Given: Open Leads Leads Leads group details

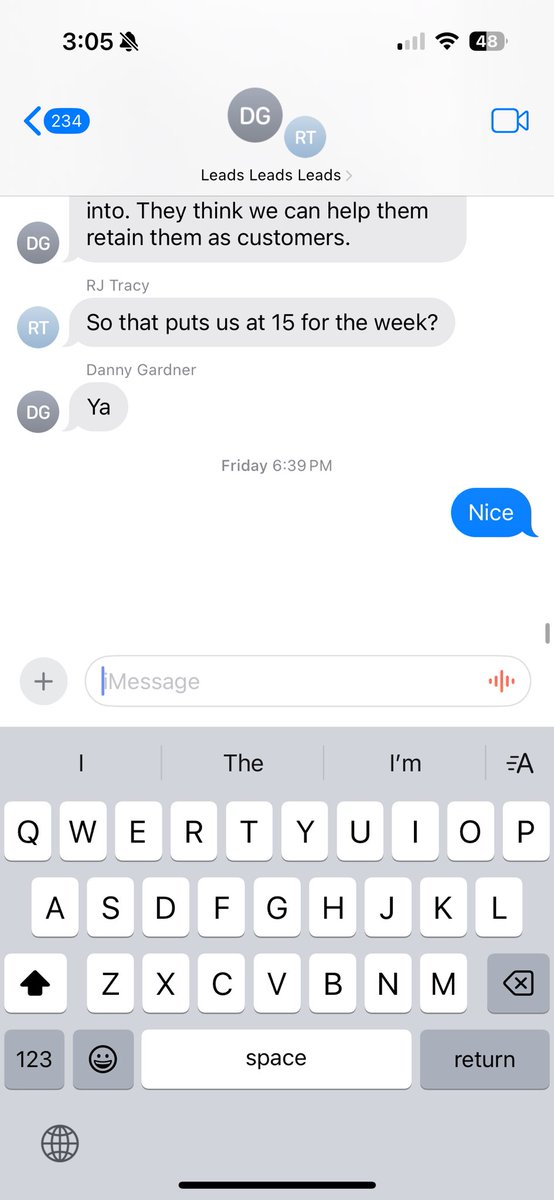Looking at the screenshot, I should (x=276, y=175).
